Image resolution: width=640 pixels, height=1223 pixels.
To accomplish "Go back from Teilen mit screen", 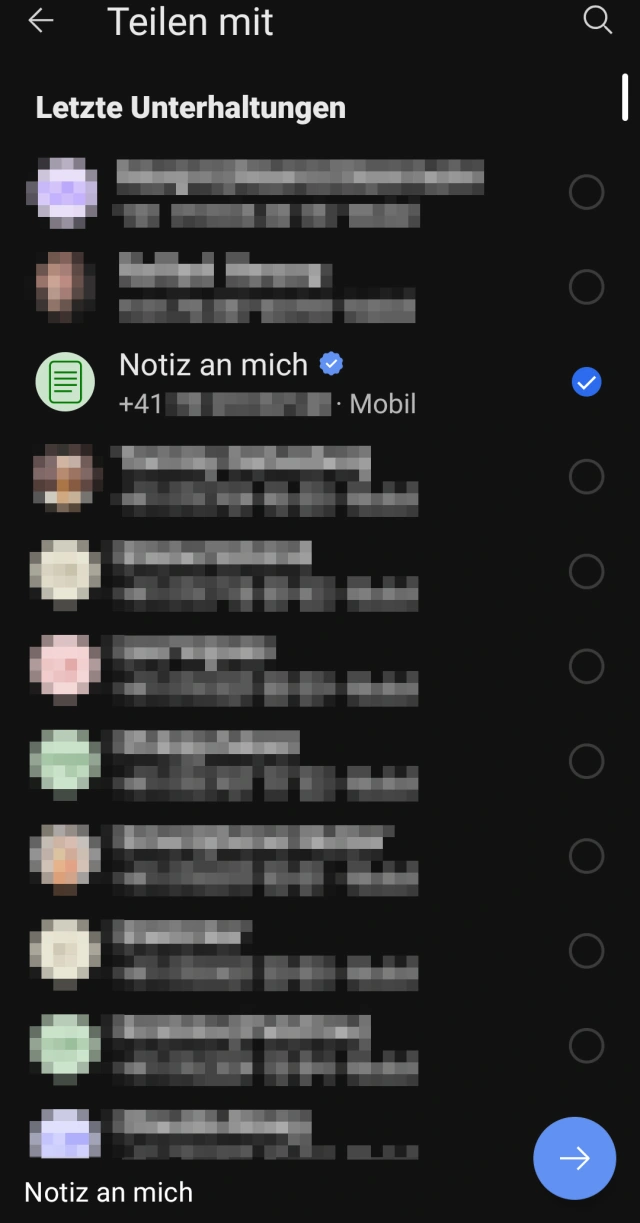I will pos(41,21).
